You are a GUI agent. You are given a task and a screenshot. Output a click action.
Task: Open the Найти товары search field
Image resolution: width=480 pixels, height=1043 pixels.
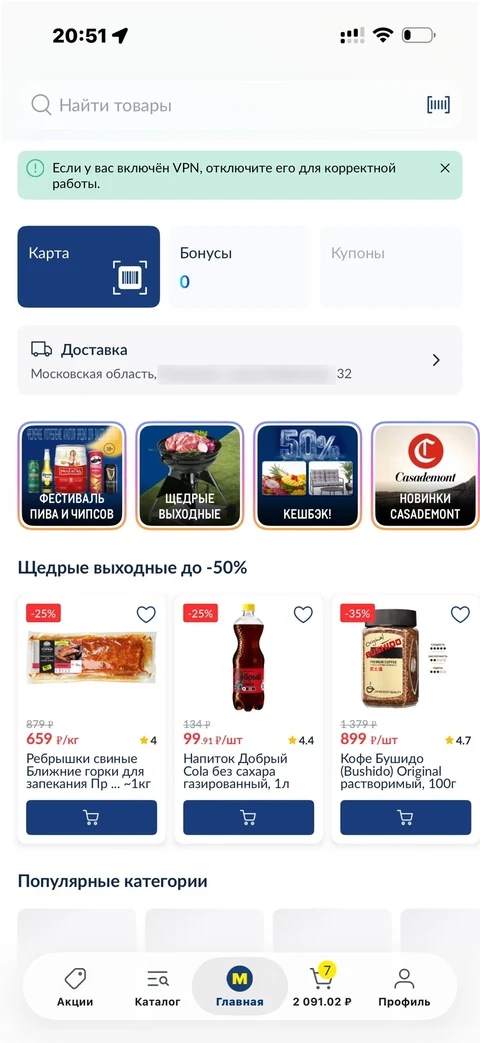pos(226,105)
